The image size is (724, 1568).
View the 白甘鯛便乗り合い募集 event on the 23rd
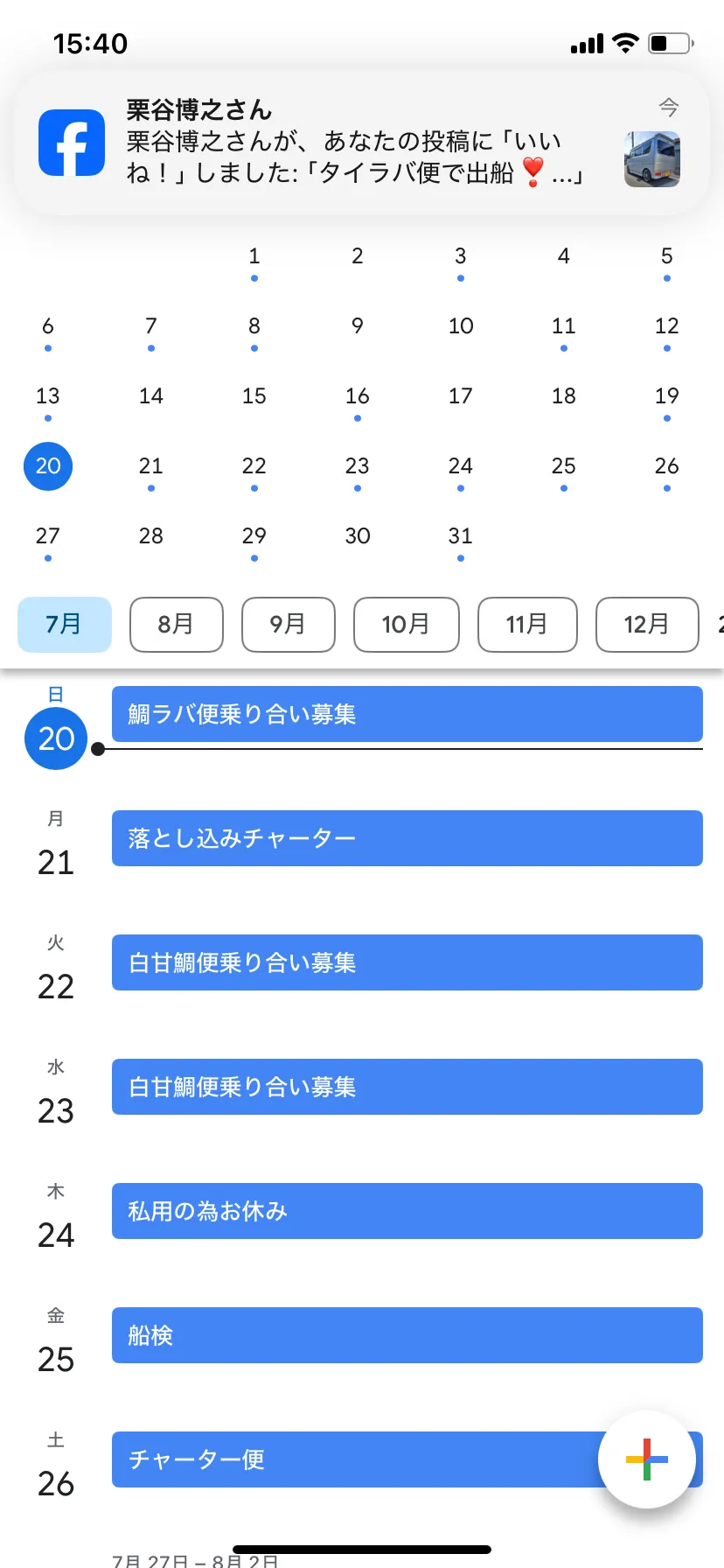pos(407,1087)
